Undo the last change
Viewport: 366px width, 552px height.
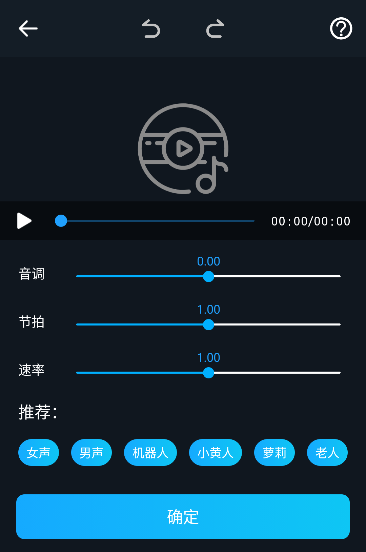coord(151,29)
